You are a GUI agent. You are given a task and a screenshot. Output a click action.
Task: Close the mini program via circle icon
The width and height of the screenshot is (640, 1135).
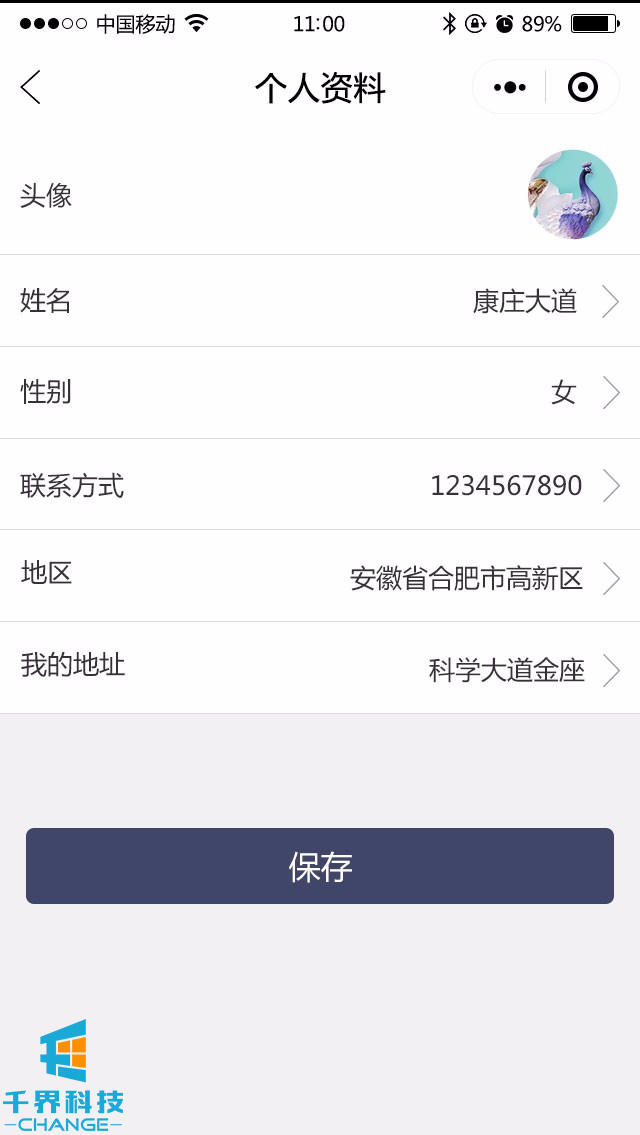[x=582, y=88]
